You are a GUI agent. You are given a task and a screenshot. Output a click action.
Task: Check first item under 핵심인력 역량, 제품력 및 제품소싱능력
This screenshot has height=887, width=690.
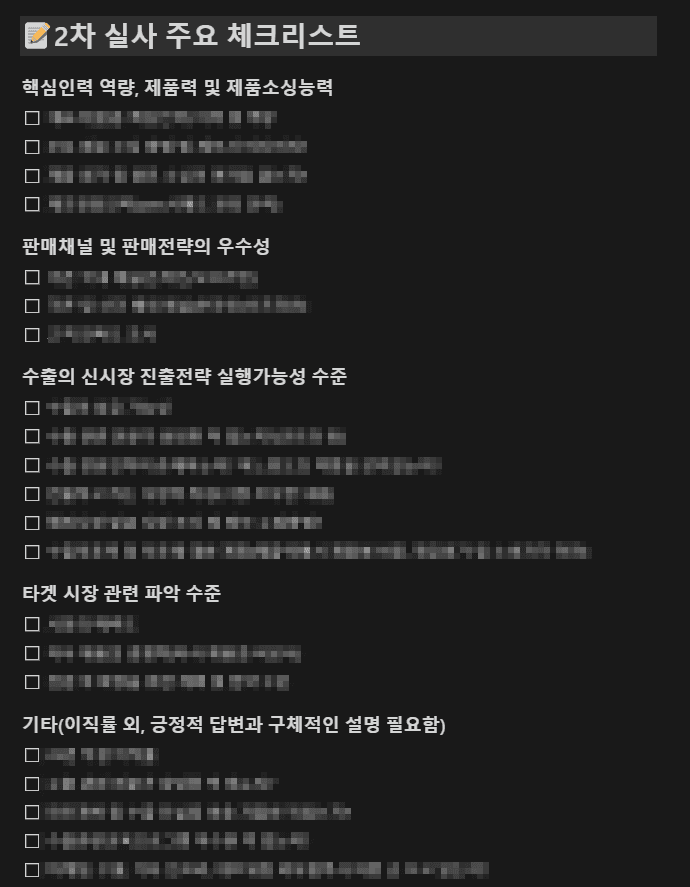(x=32, y=118)
